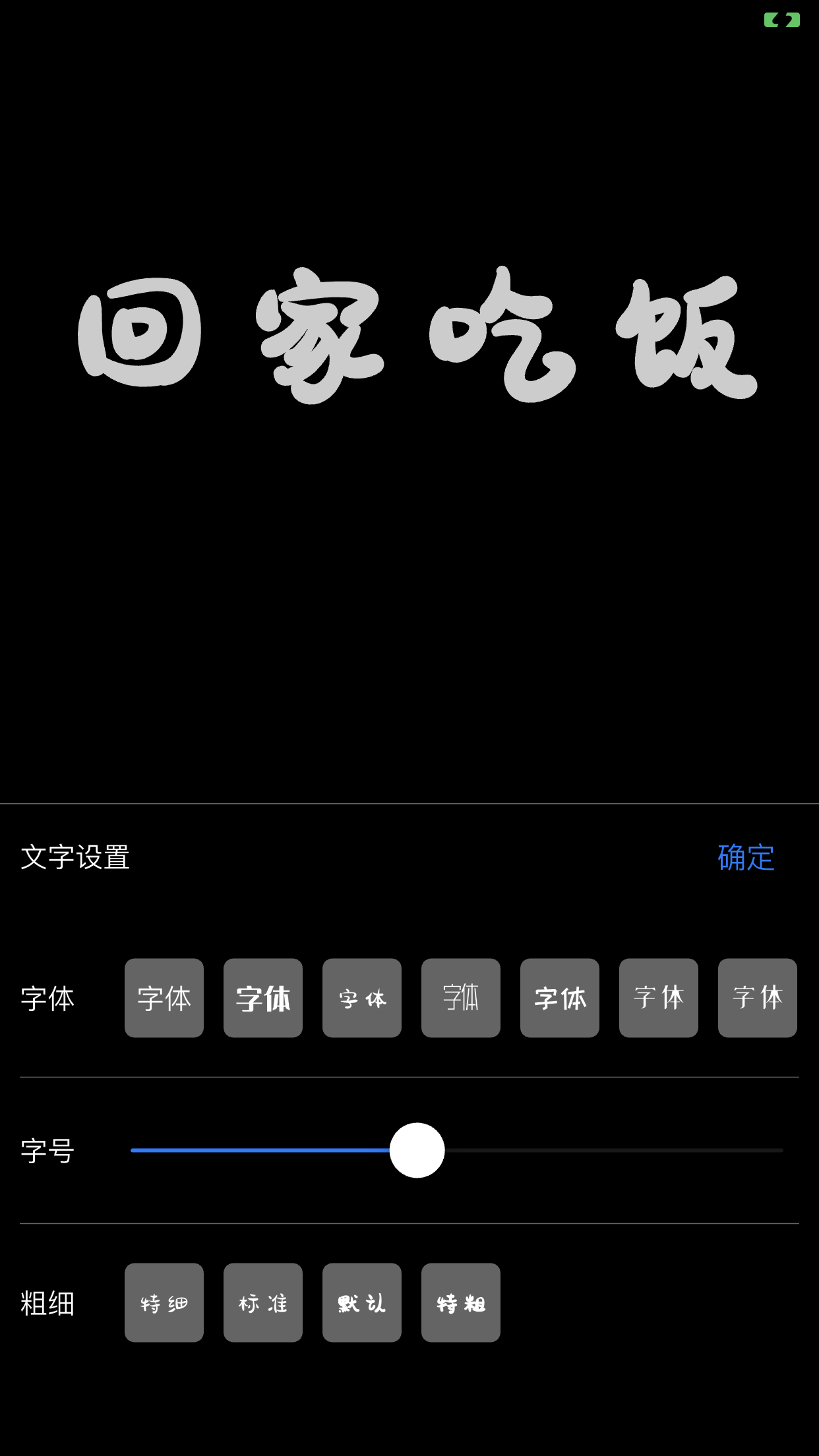819x1456 pixels.
Task: Switch stroke weight to 特粗
Action: (461, 1302)
